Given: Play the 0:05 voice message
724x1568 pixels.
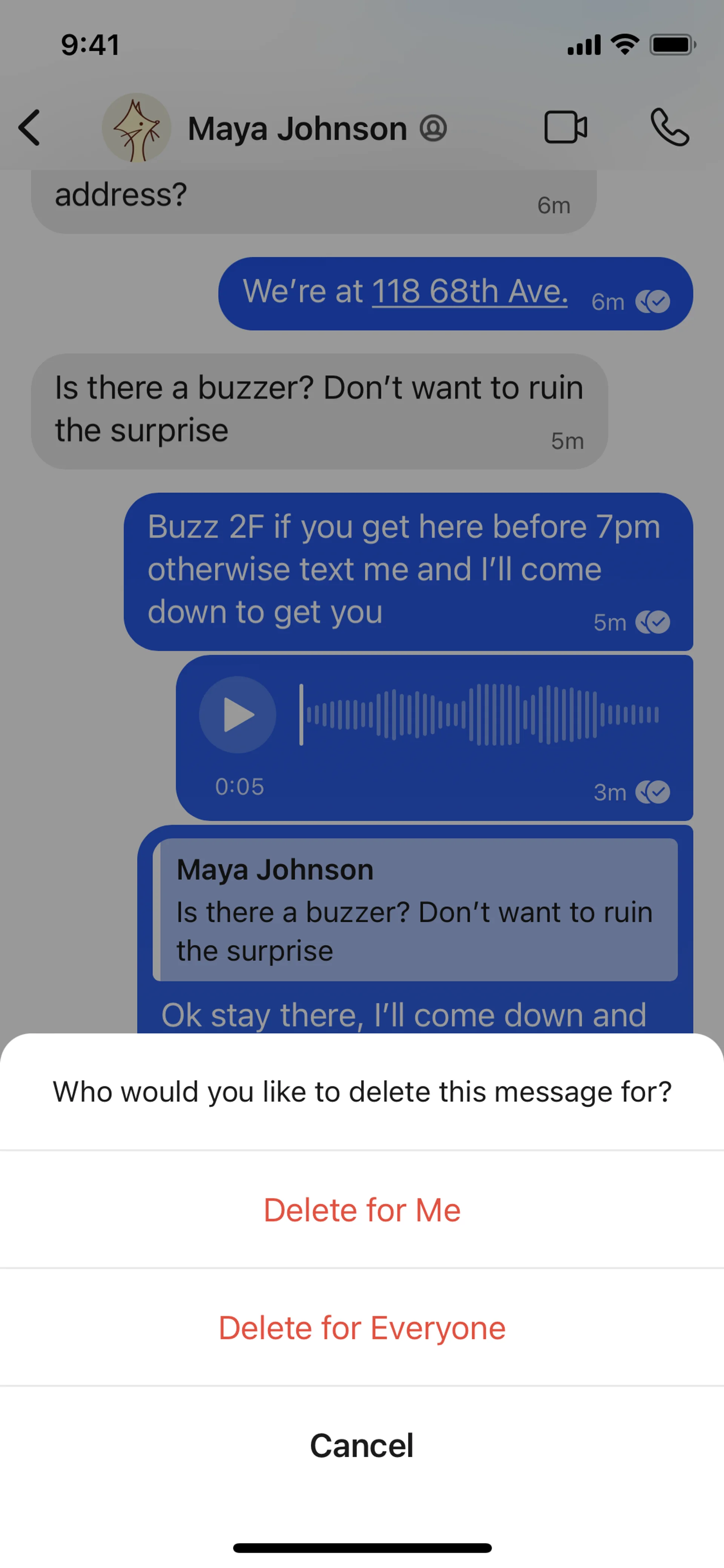Looking at the screenshot, I should (238, 715).
